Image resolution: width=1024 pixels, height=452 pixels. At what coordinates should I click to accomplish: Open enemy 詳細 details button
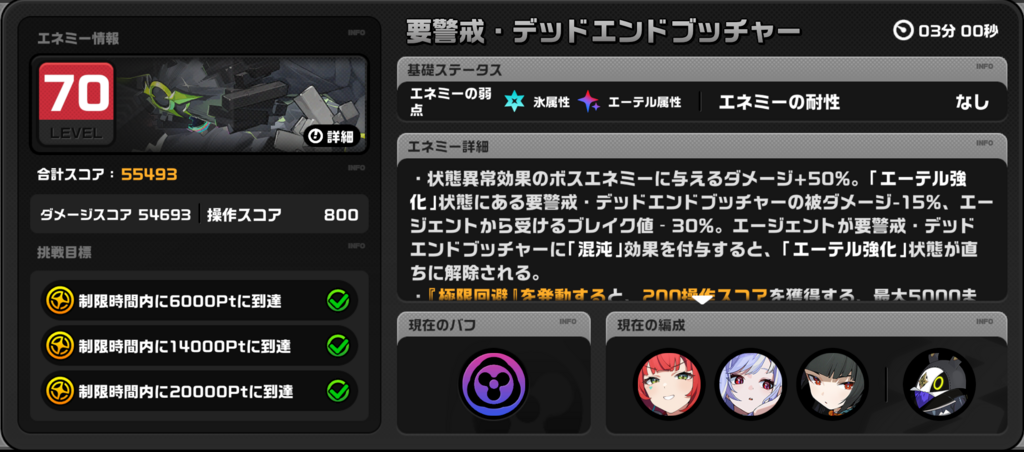point(331,136)
